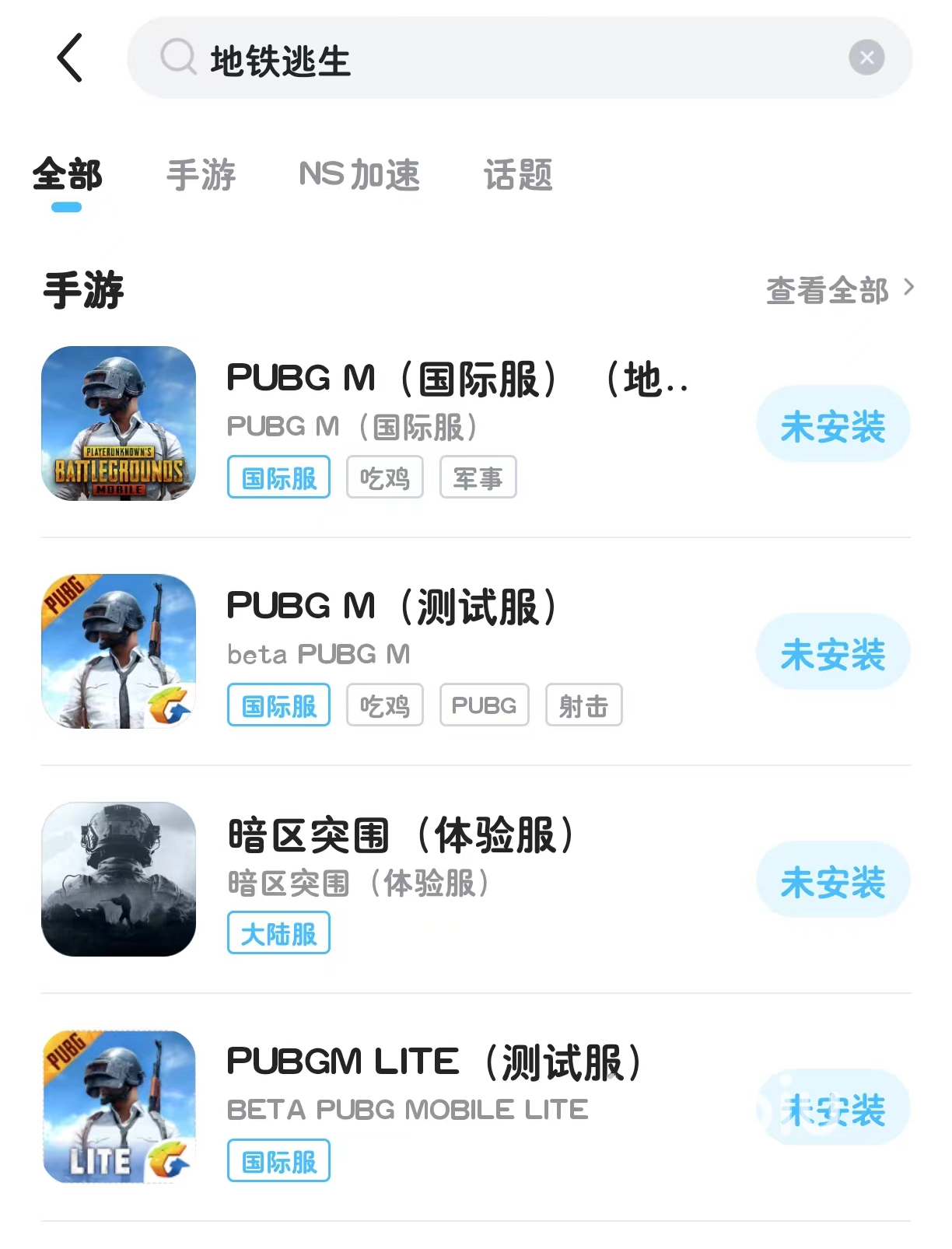Tap 未安装 for PUBGM LITE（测试服）
This screenshot has width=952, height=1249.
(x=832, y=1108)
